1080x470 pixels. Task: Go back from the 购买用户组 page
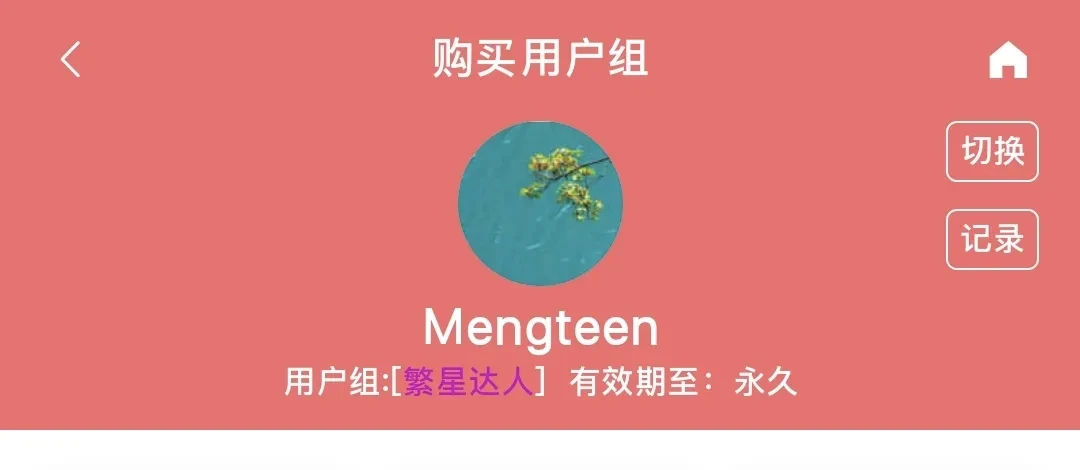pyautogui.click(x=70, y=60)
